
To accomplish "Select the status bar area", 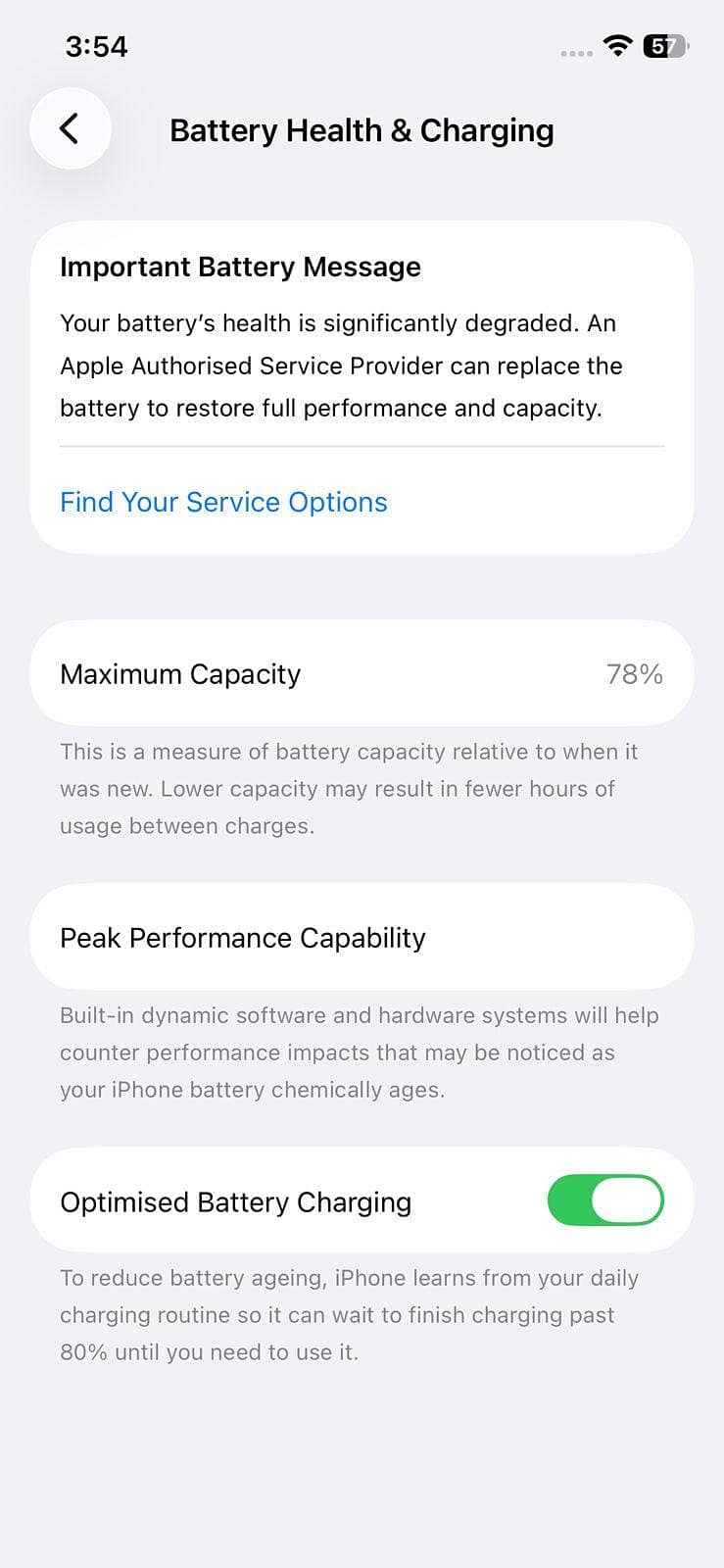I will tap(362, 46).
